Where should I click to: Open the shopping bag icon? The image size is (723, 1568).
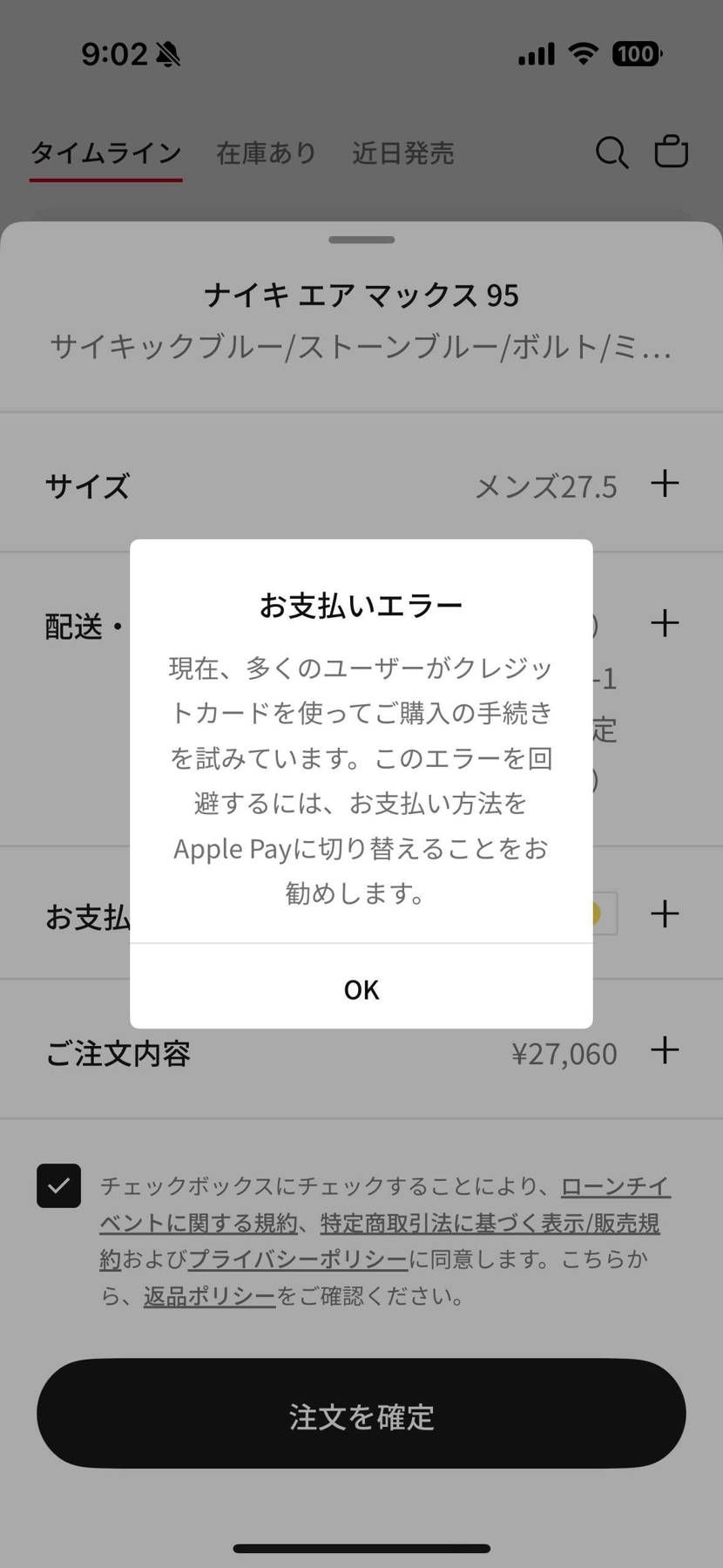tap(672, 152)
